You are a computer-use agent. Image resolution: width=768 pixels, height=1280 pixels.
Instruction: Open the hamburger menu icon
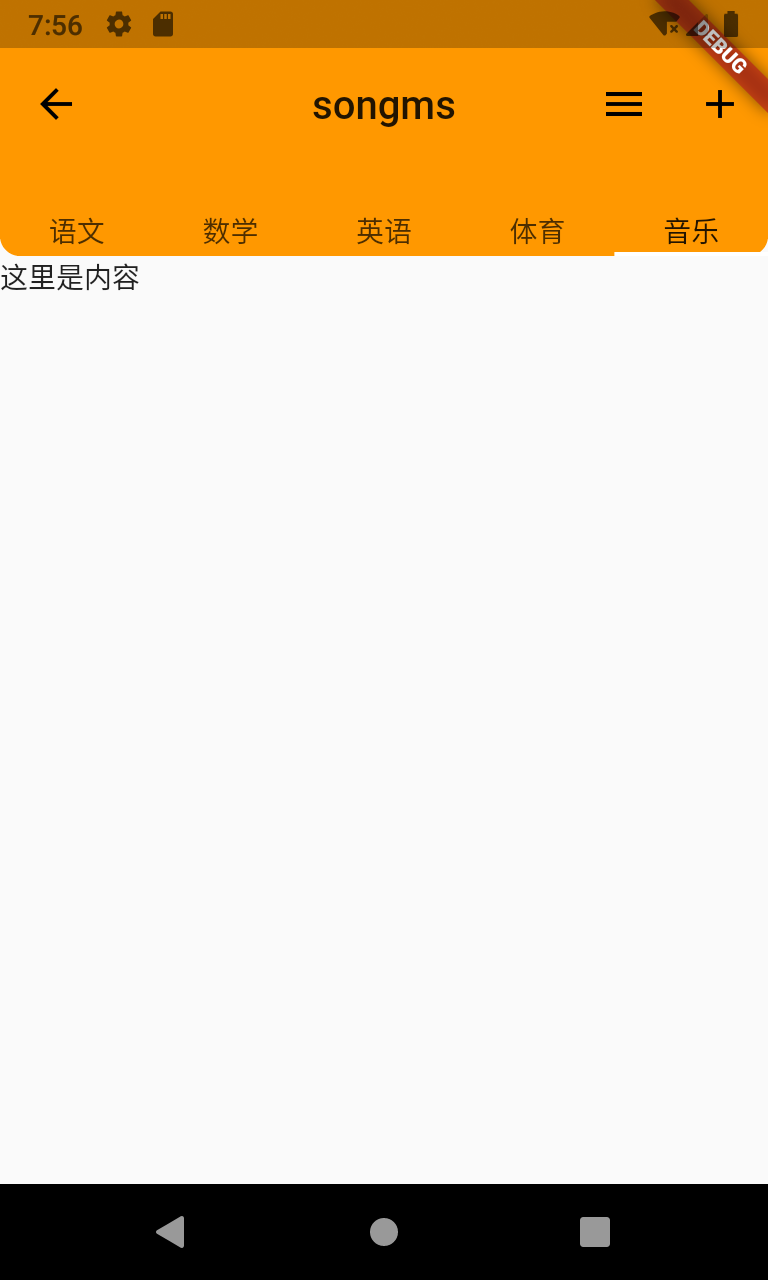[624, 104]
